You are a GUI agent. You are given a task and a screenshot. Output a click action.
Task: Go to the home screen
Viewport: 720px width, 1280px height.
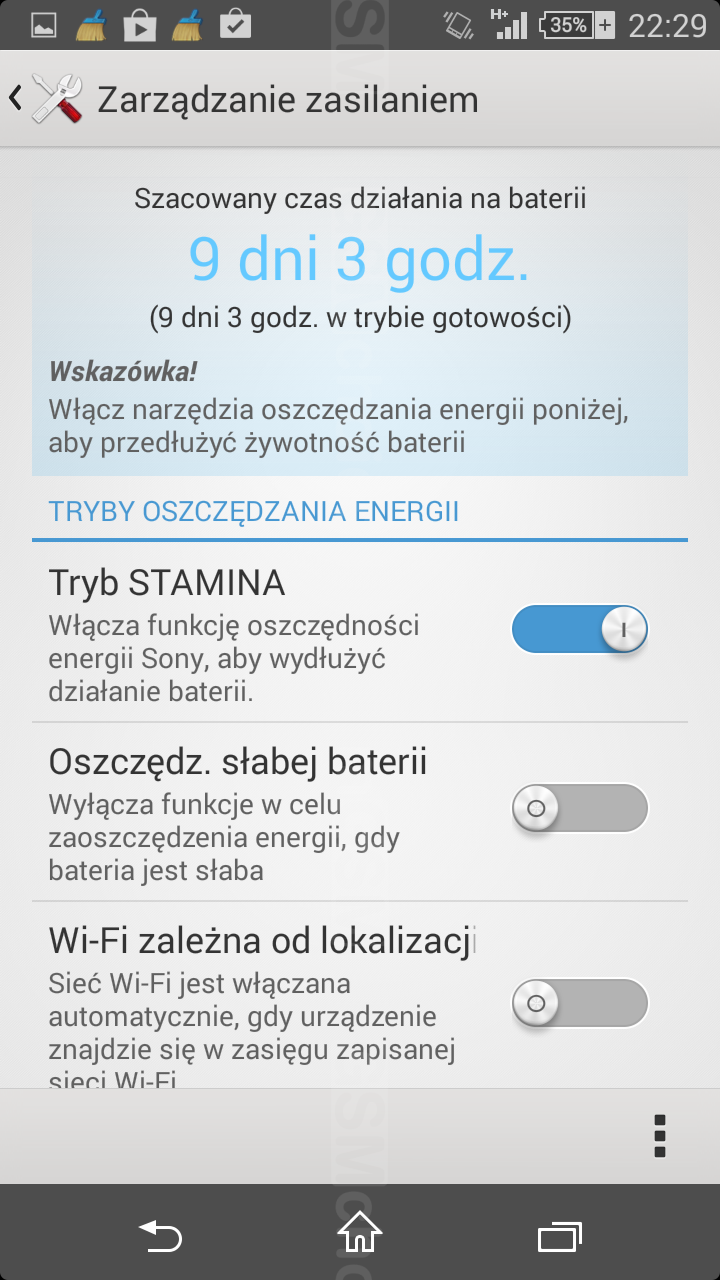[360, 1236]
